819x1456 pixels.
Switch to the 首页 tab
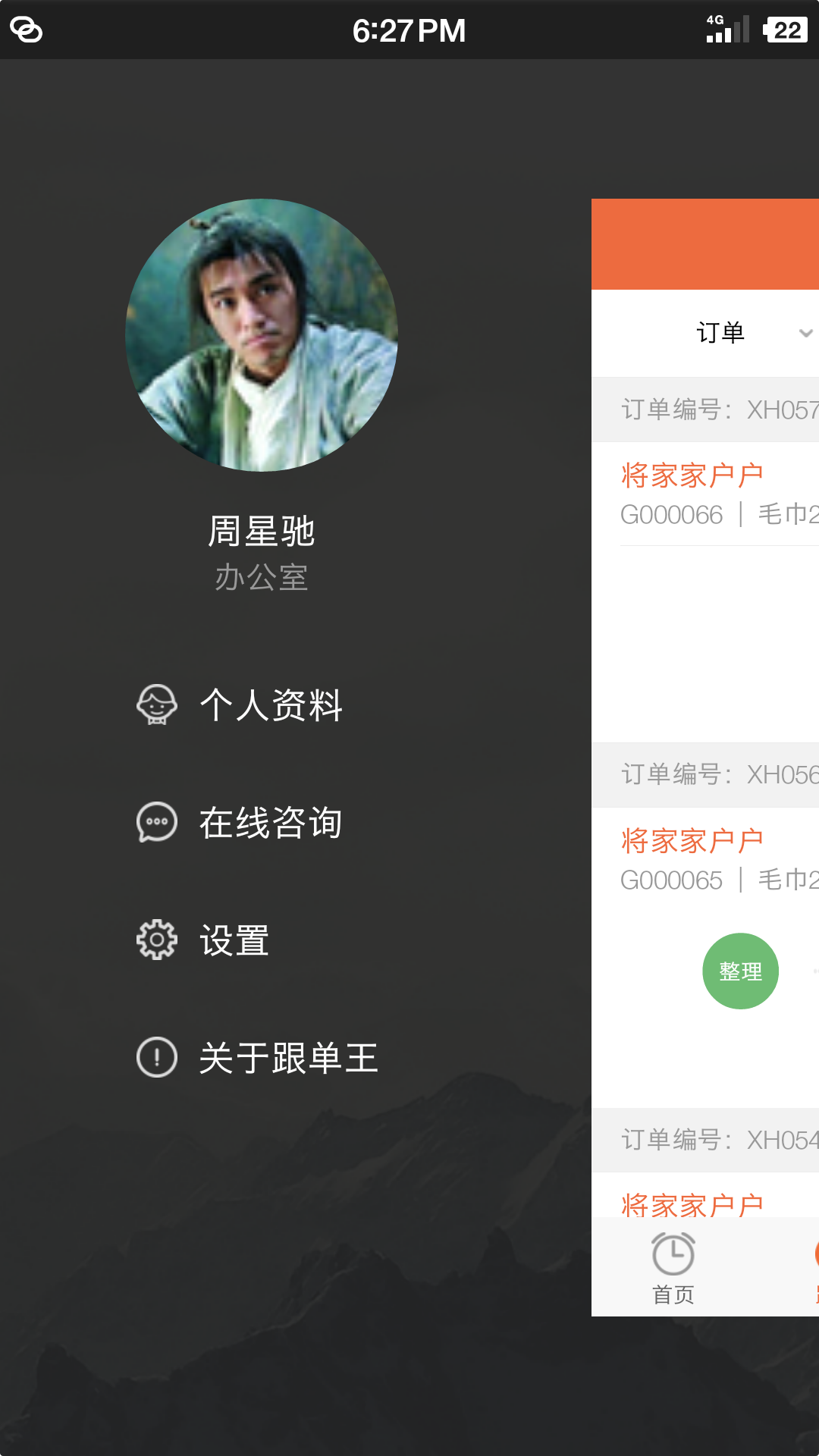673,1268
